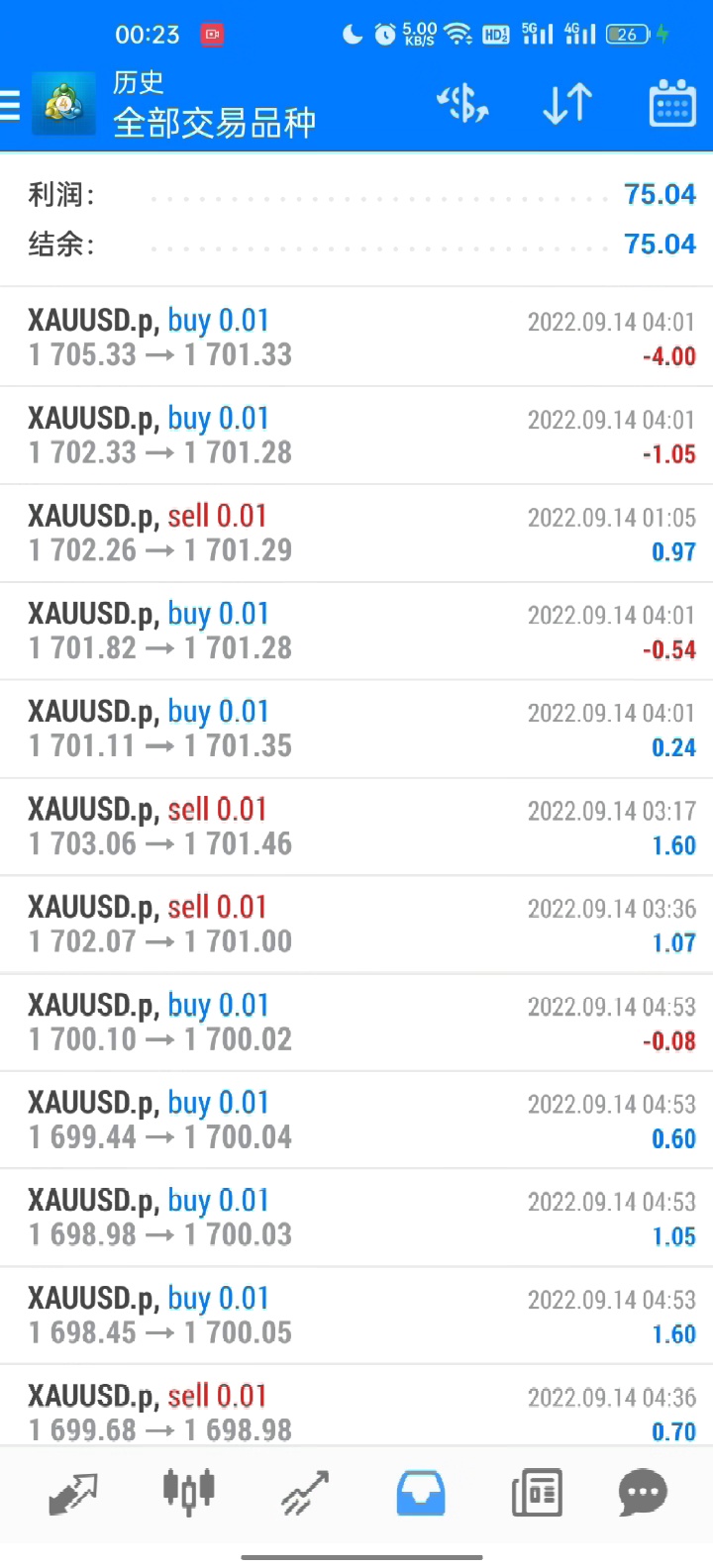Open the calendar date range picker
The image size is (713, 1568).
[671, 104]
